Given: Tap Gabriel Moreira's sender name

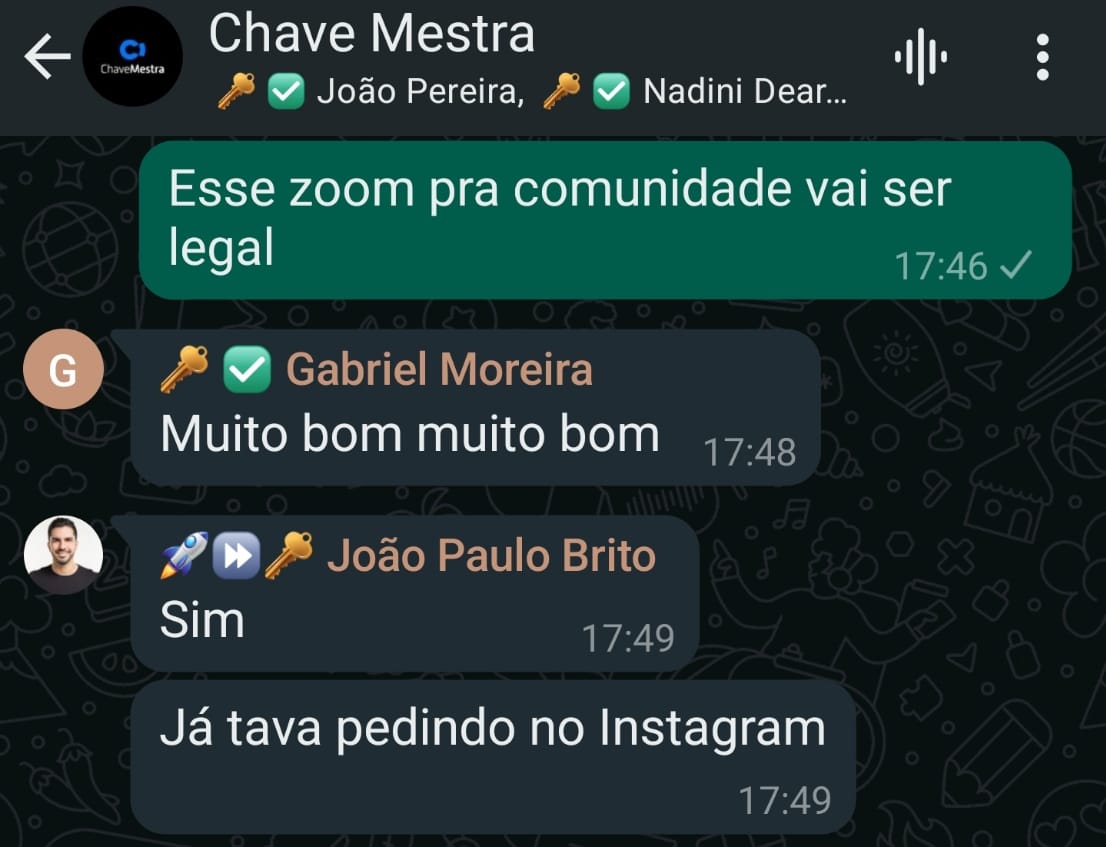Looking at the screenshot, I should pos(439,371).
